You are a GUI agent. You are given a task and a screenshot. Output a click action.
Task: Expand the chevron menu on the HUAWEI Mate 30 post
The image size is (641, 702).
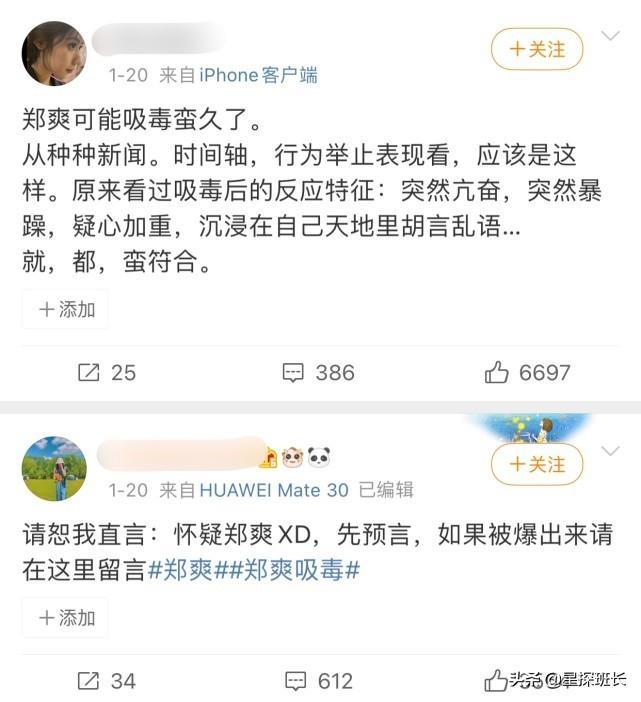[610, 452]
